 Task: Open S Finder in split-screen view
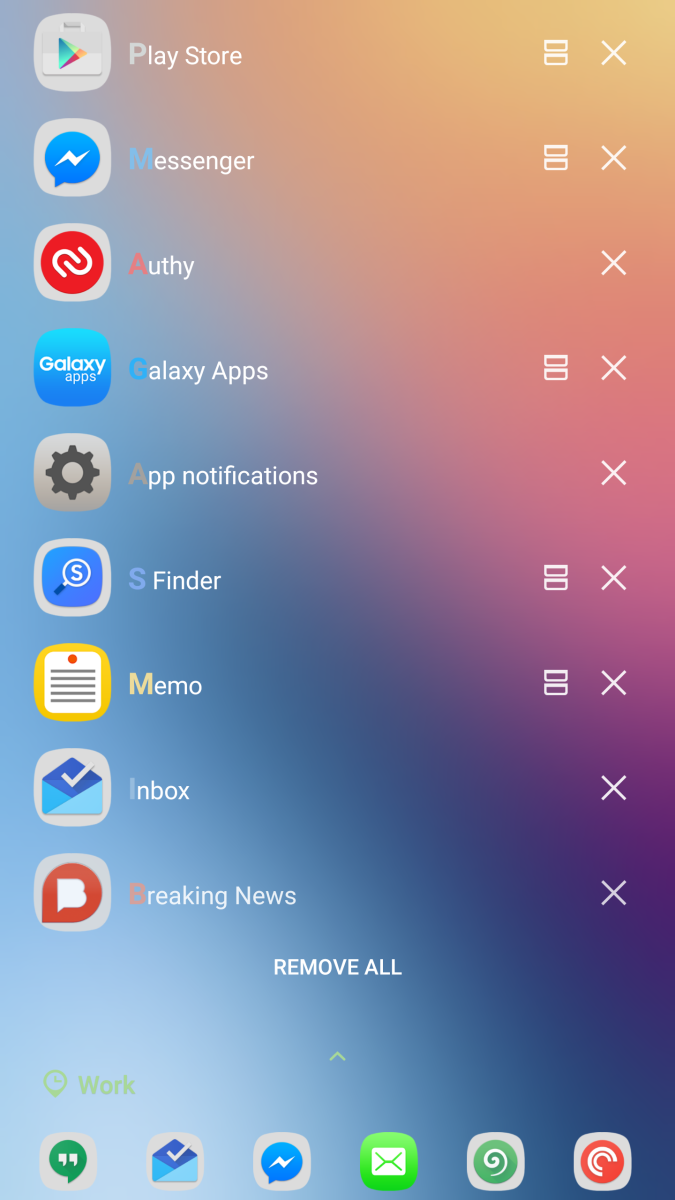[556, 578]
